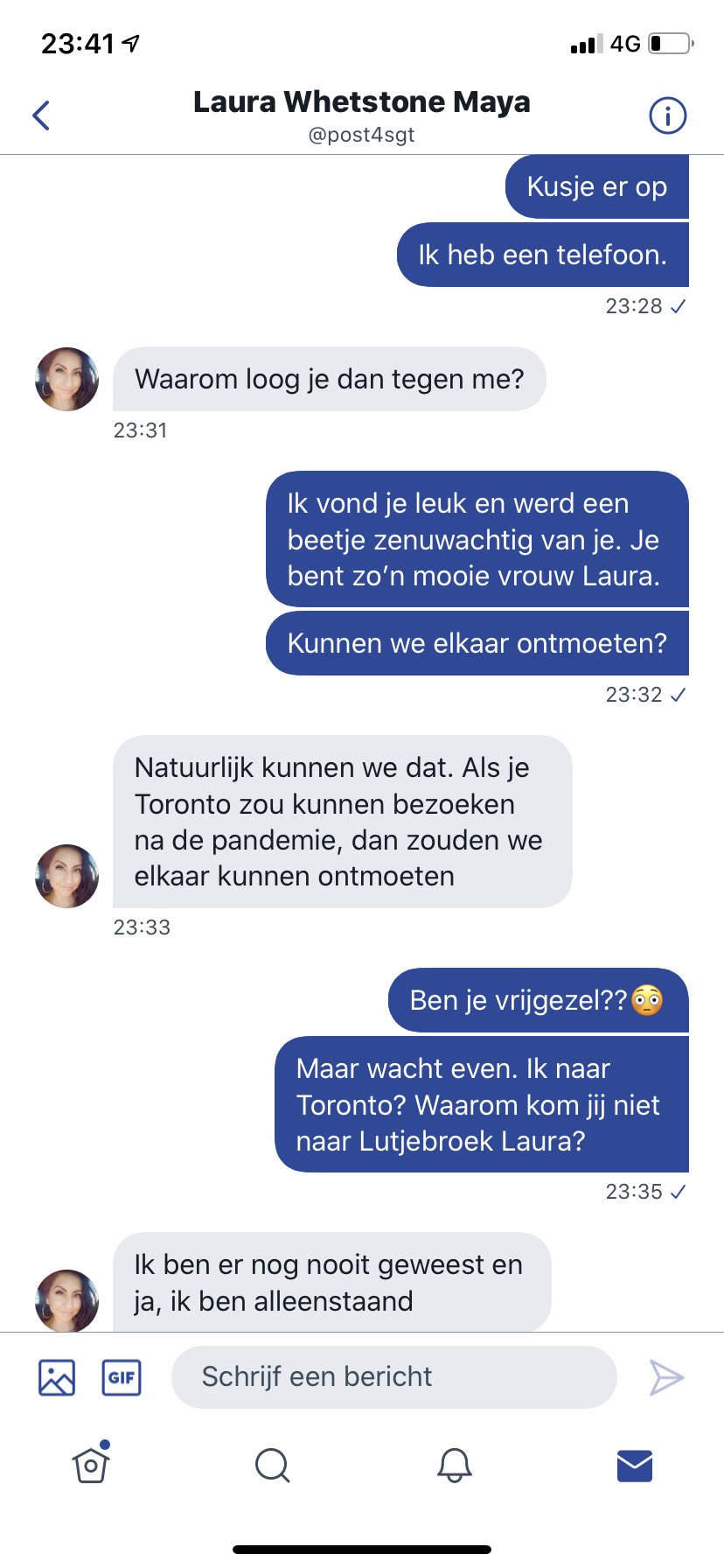
Task: Attach a photo to the message
Action: click(x=57, y=1377)
